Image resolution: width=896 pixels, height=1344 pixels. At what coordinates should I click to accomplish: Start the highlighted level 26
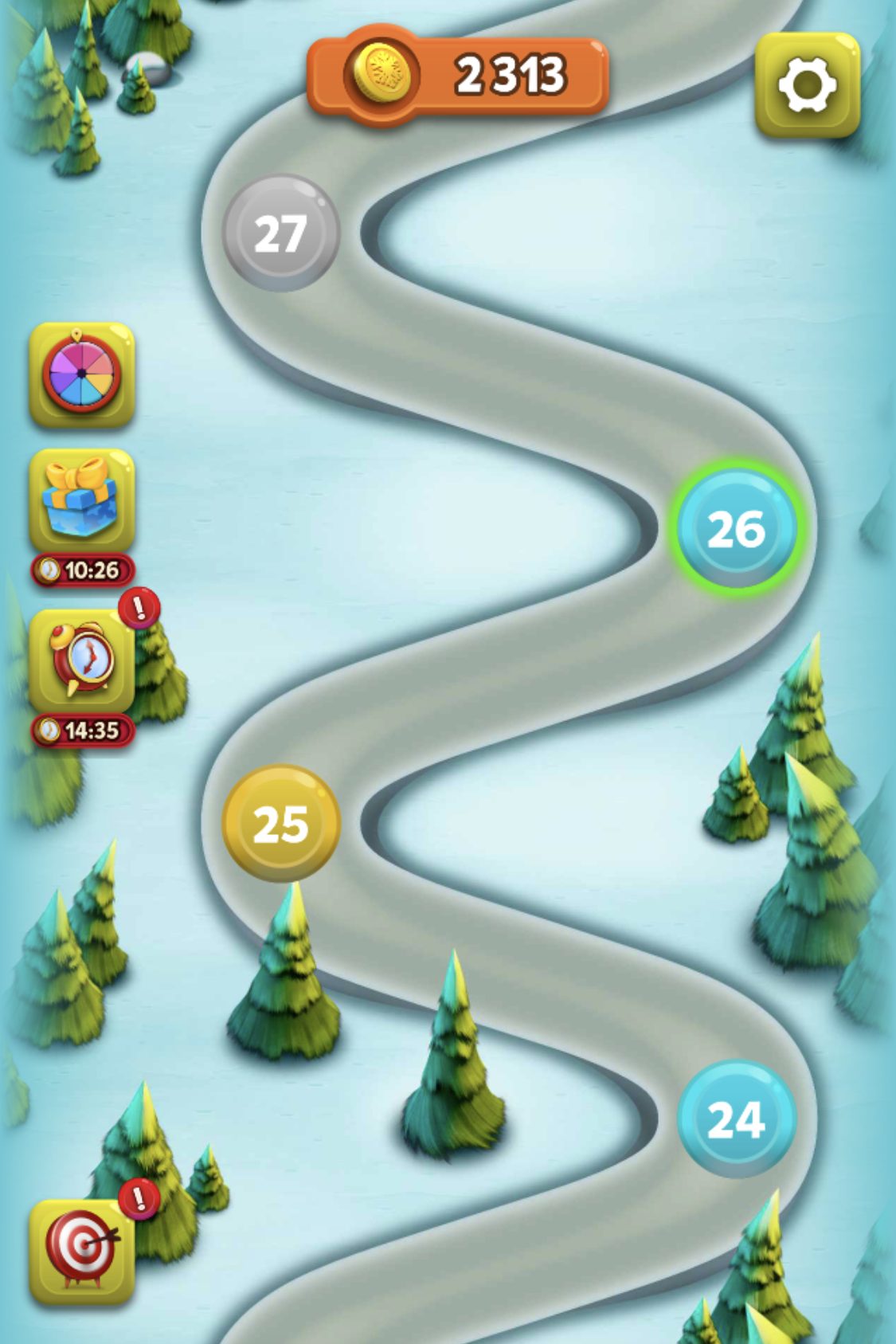[x=736, y=527]
